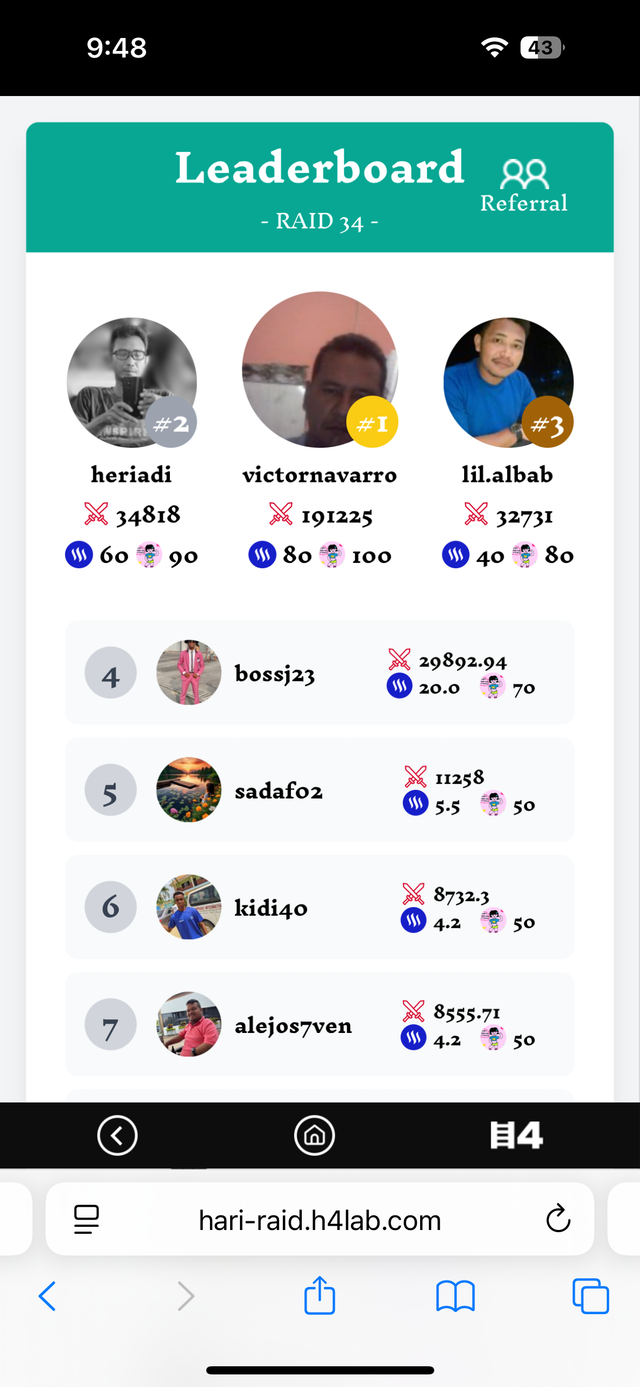Open sadaf02's leaderboard row
This screenshot has height=1387, width=640.
319,790
